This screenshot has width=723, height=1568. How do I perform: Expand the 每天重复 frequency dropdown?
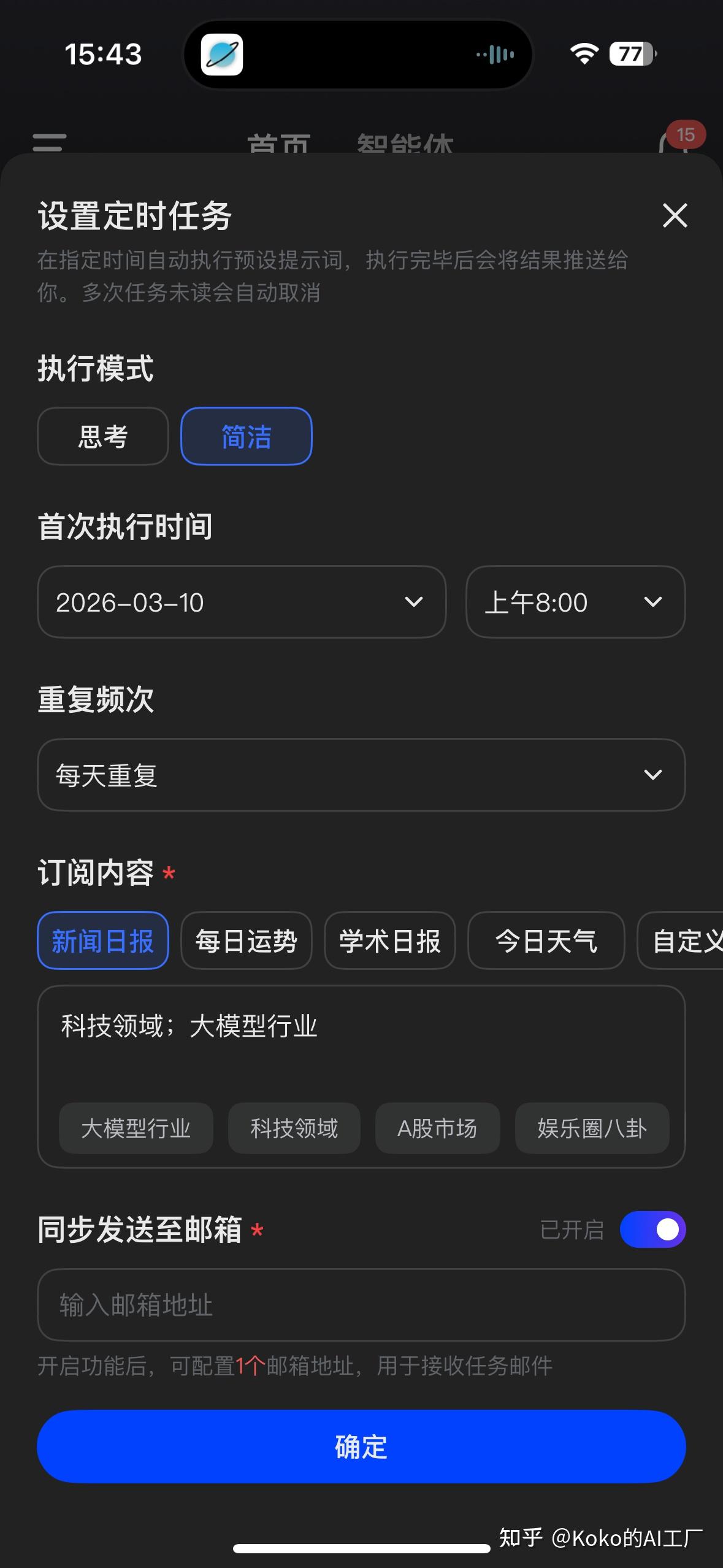coord(361,775)
